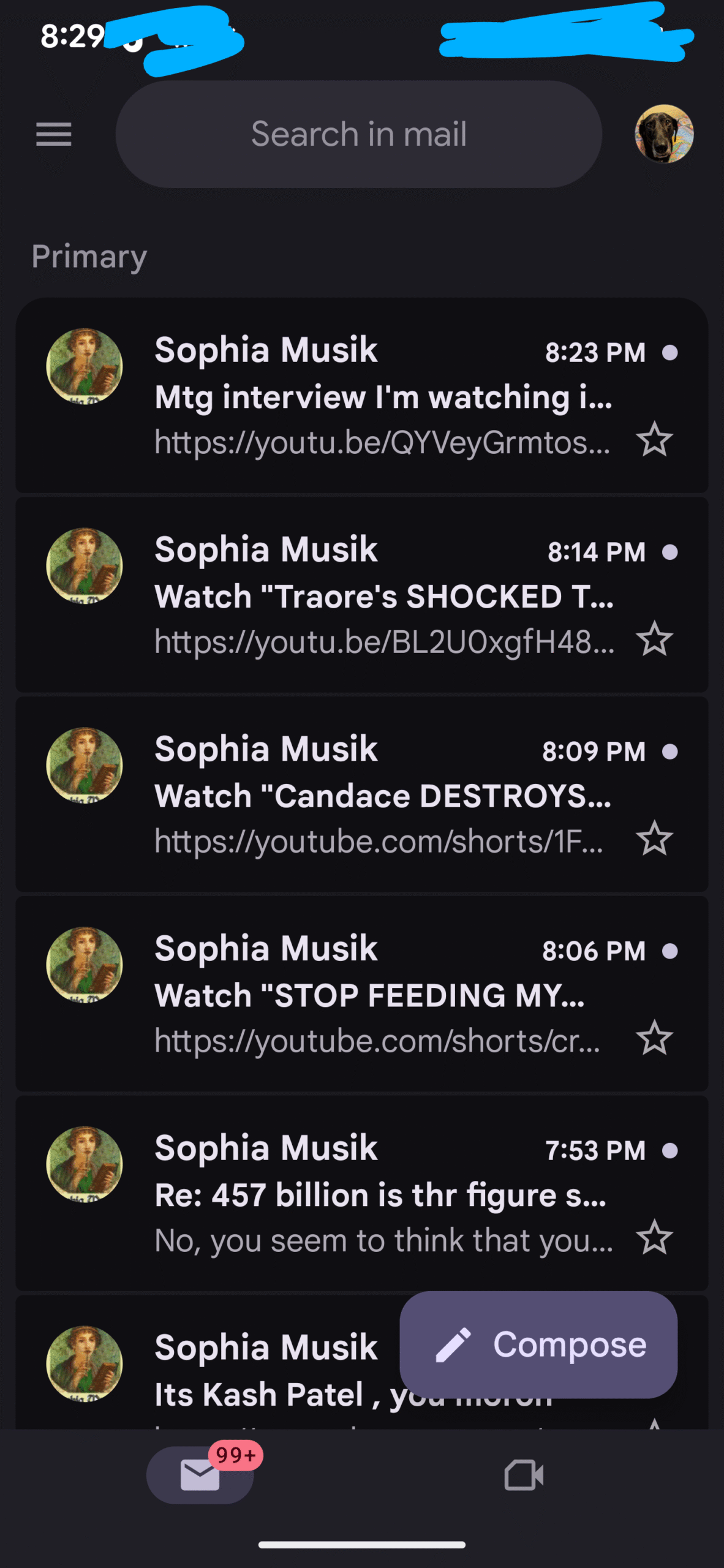Open the "Mtg interview I'm watching" email
Image resolution: width=724 pixels, height=1568 pixels.
click(383, 397)
